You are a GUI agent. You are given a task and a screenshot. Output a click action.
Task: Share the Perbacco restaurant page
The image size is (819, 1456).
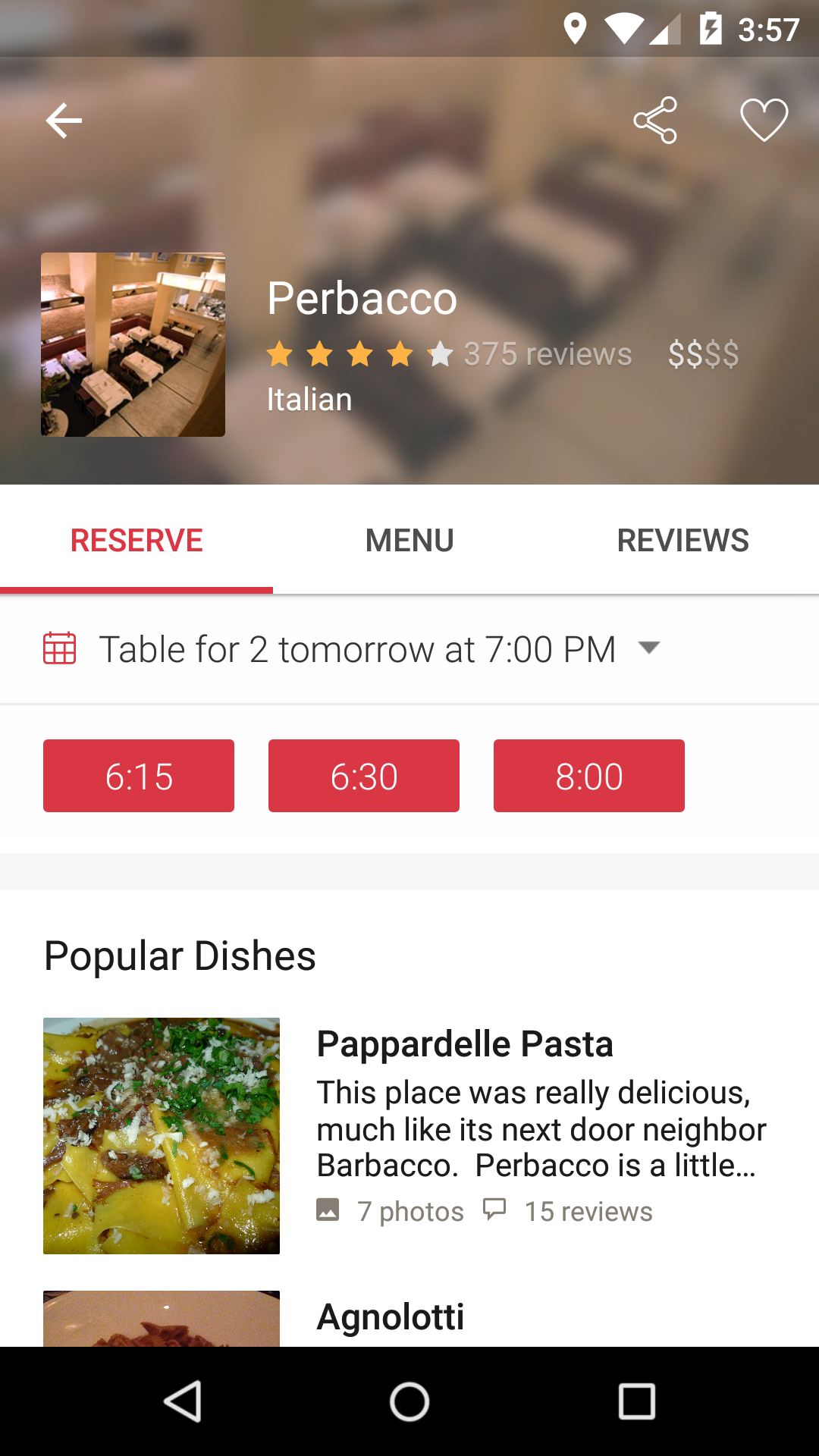click(x=657, y=119)
